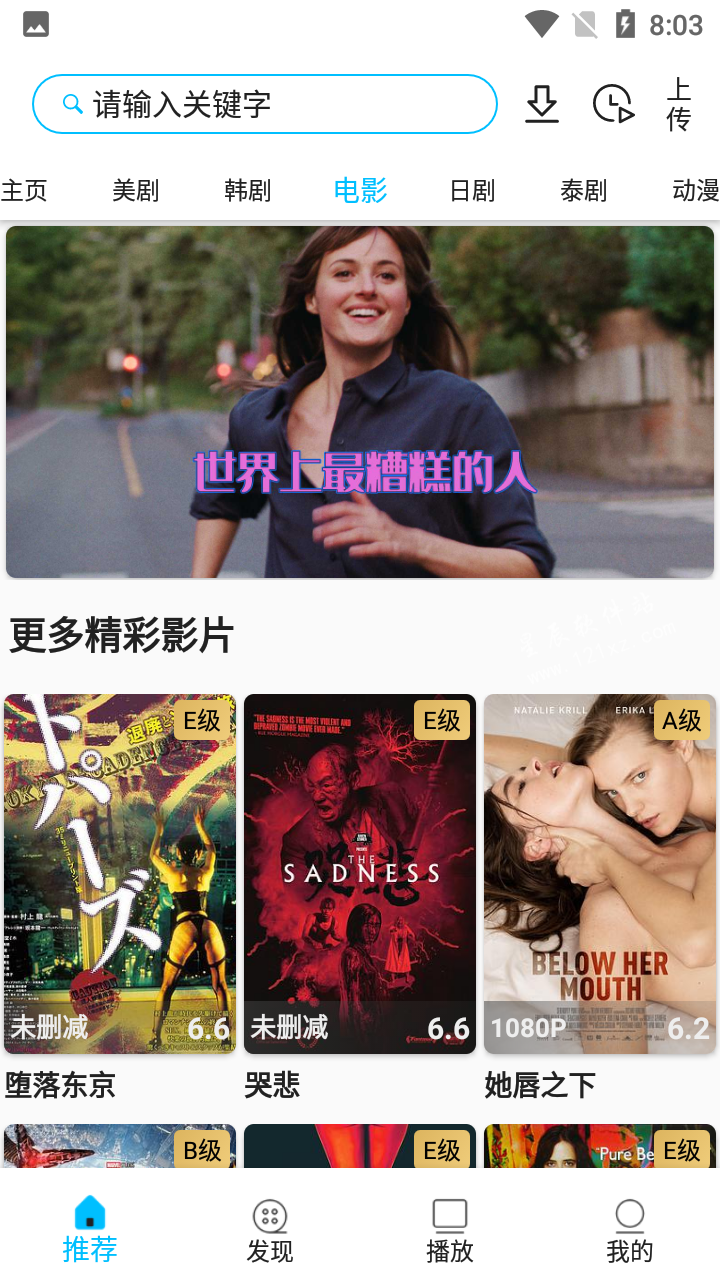Image resolution: width=720 pixels, height=1280 pixels.
Task: Select the 日剧 tab
Action: pos(472,190)
